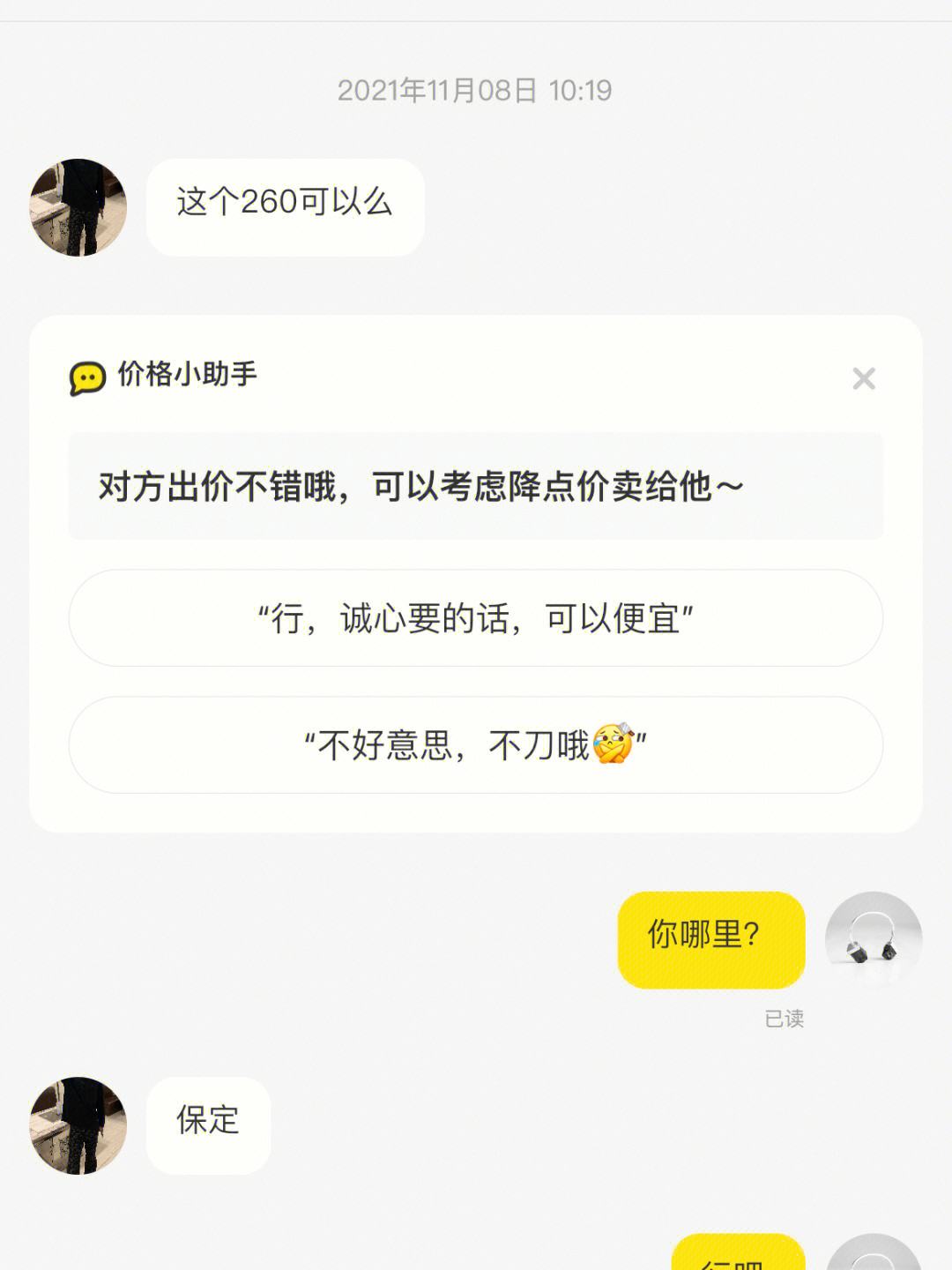Close the 价格小助手 price assistant card
Screen dimensions: 952x1270
pyautogui.click(x=864, y=378)
